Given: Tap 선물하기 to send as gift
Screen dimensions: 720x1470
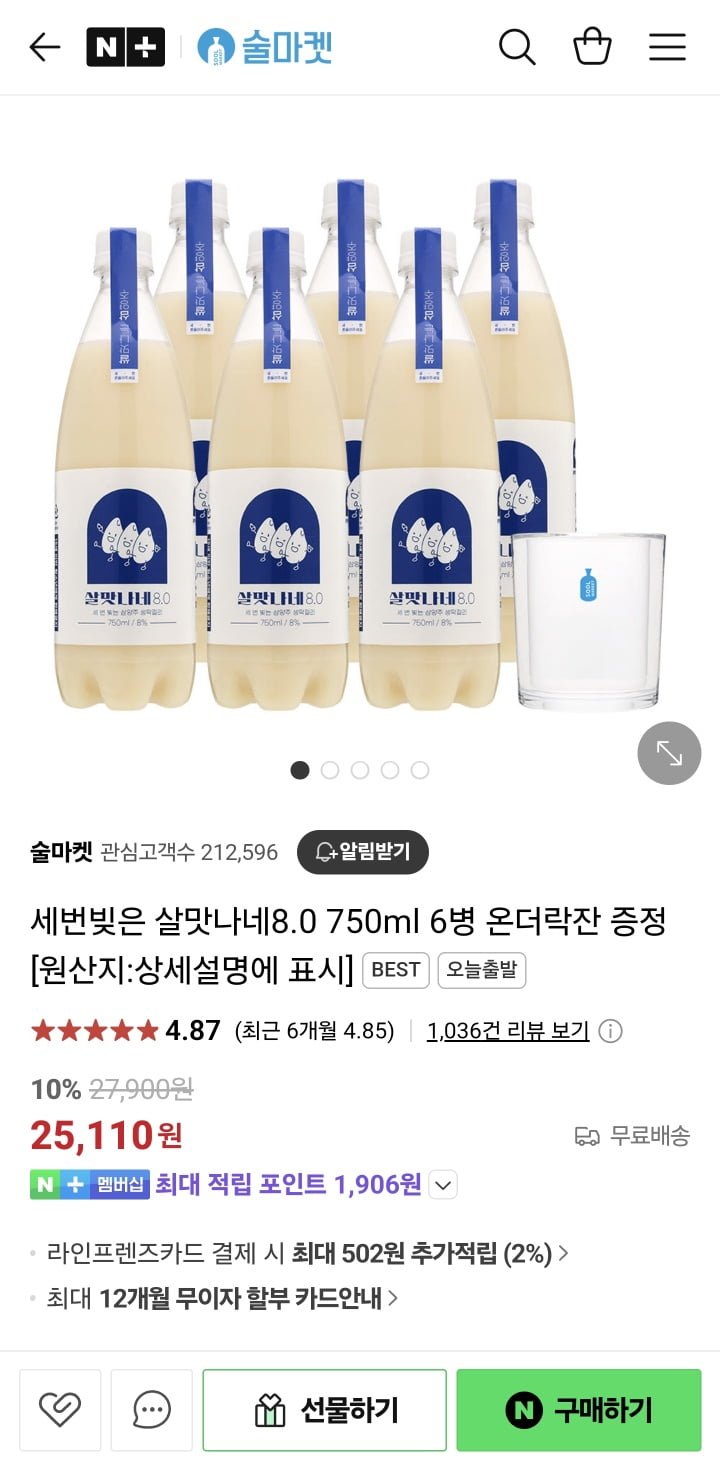Looking at the screenshot, I should 325,1410.
